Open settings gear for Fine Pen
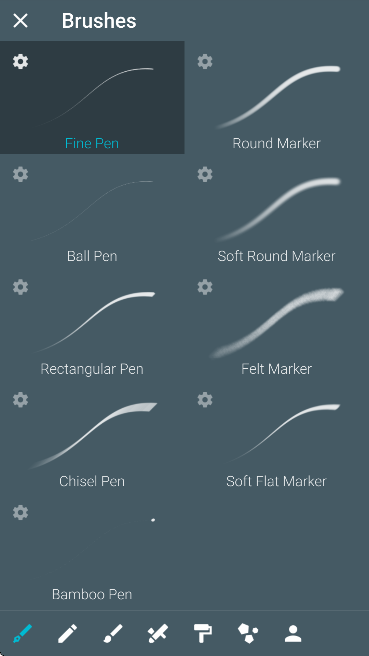The height and width of the screenshot is (656, 369). (20, 62)
